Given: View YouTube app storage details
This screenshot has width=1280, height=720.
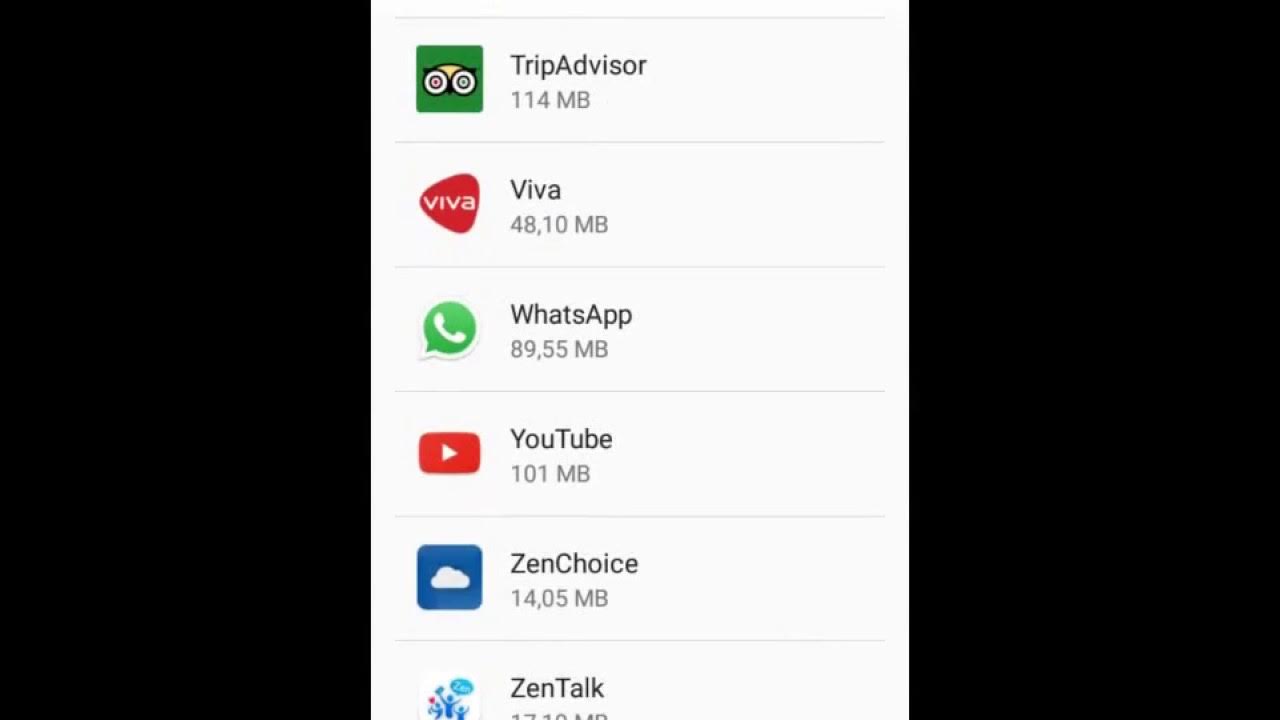Looking at the screenshot, I should (x=639, y=455).
